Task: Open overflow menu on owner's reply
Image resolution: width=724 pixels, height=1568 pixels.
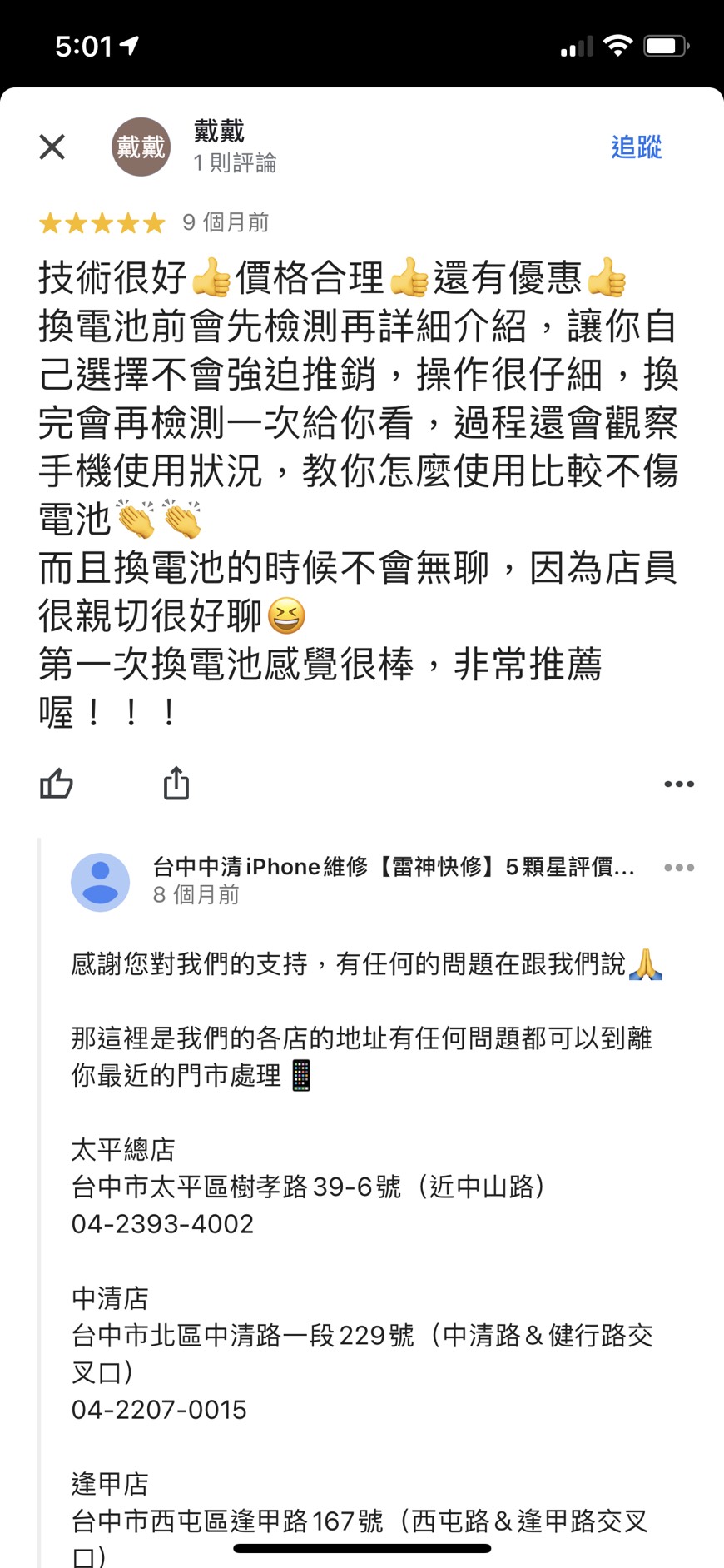Action: coord(679,868)
